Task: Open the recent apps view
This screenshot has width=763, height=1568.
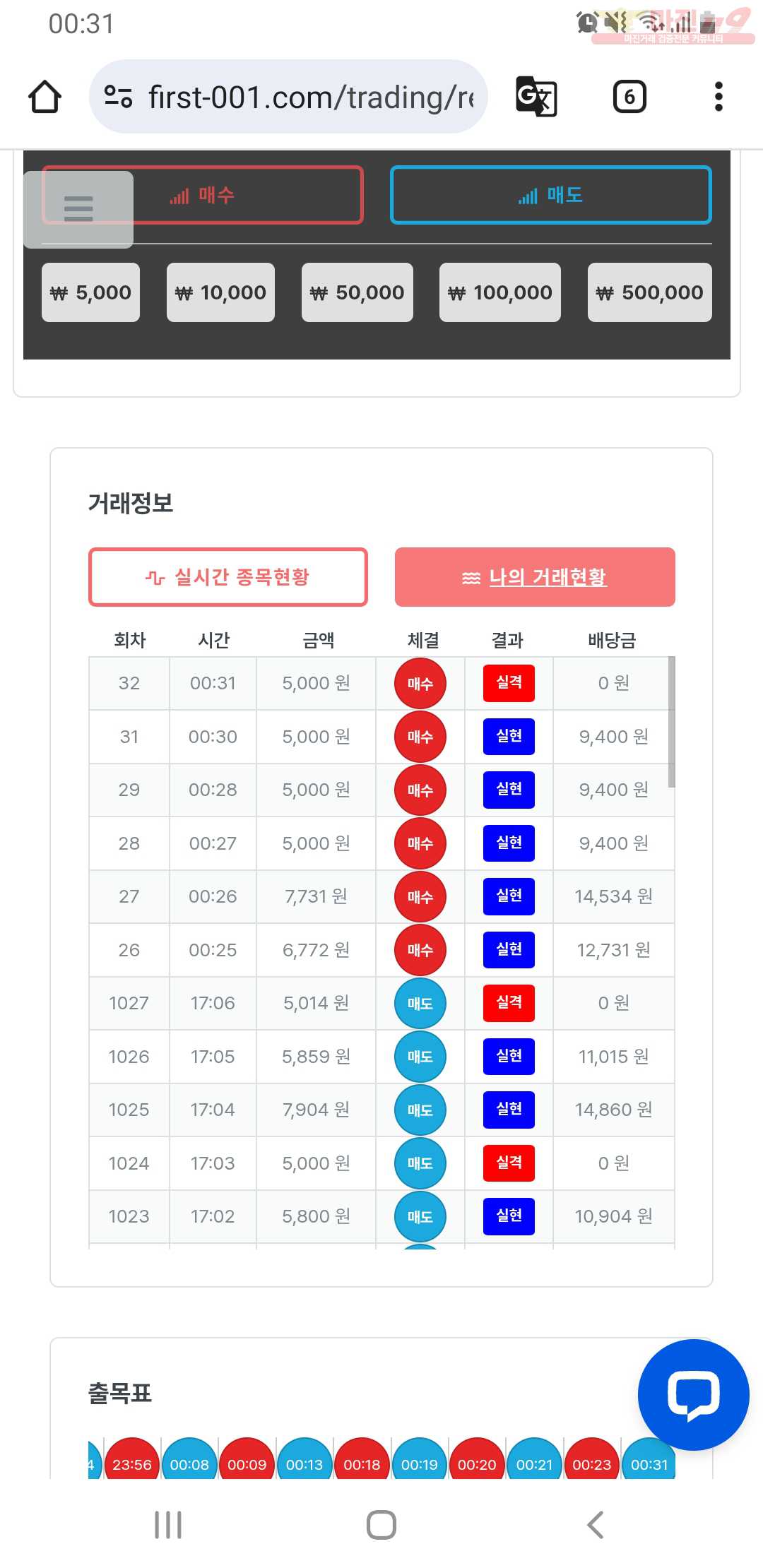Action: [x=168, y=1525]
